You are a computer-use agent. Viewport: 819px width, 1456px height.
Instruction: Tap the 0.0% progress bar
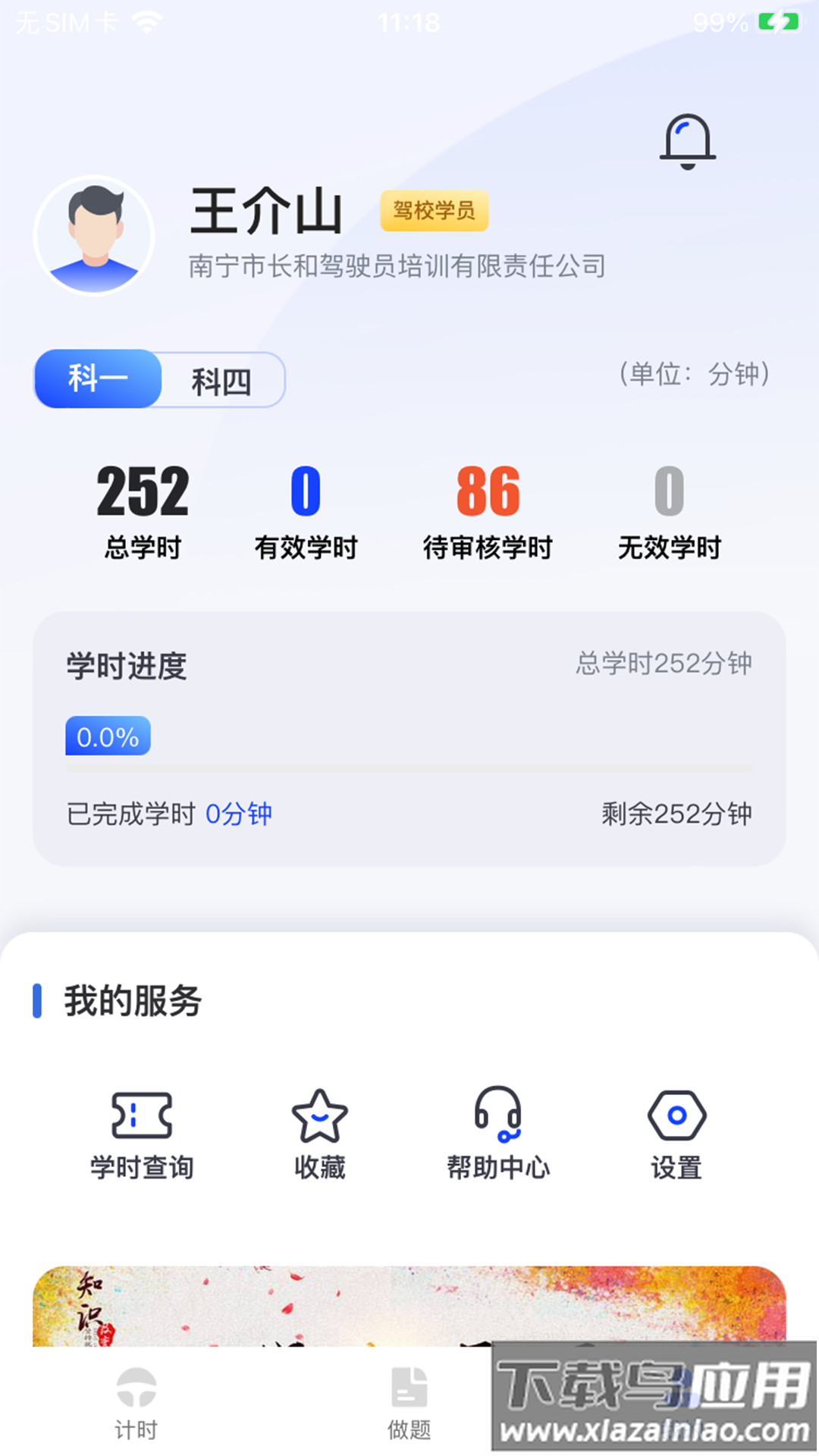(x=107, y=734)
